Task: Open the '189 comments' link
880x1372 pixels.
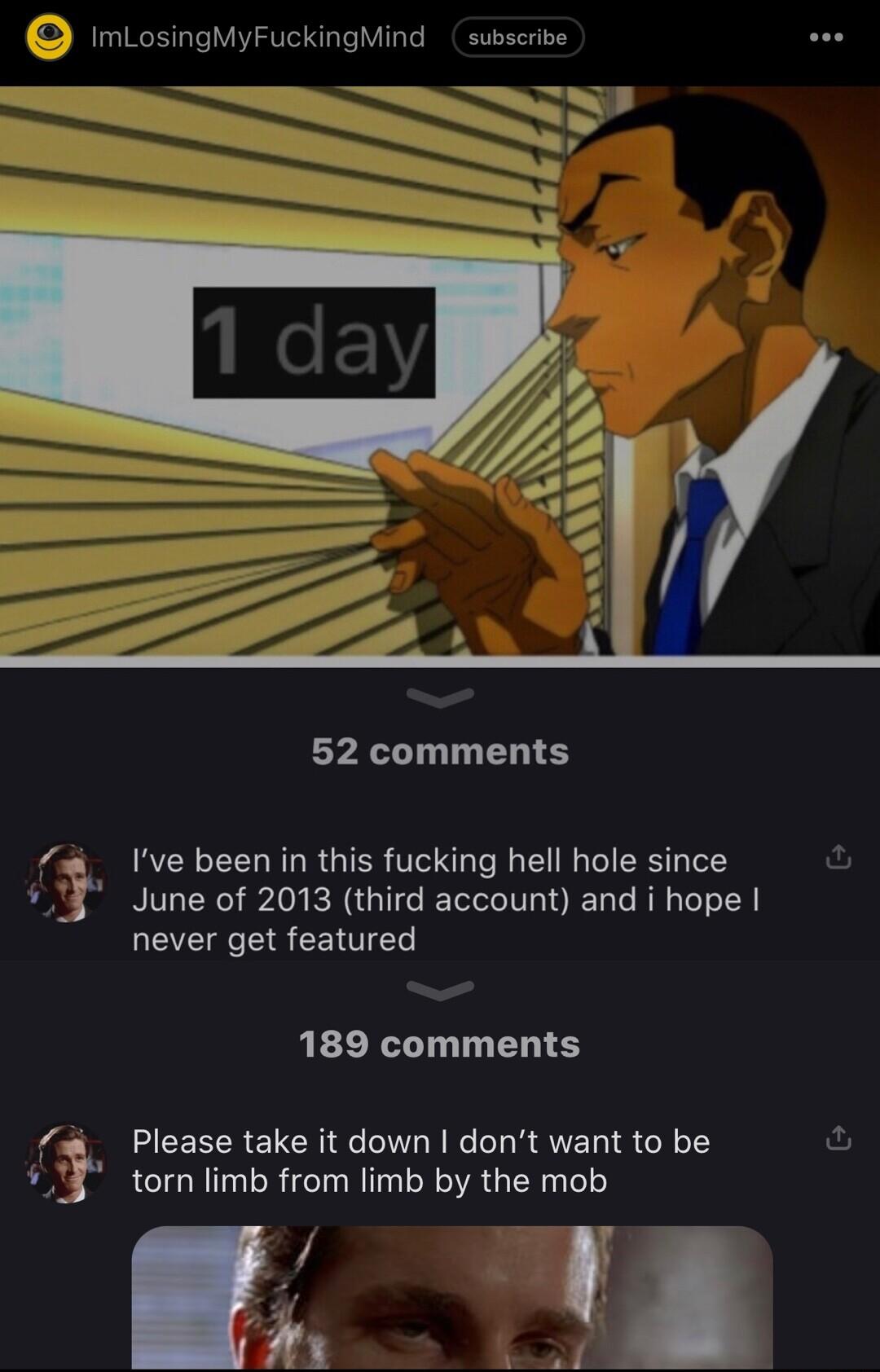Action: 440,1043
